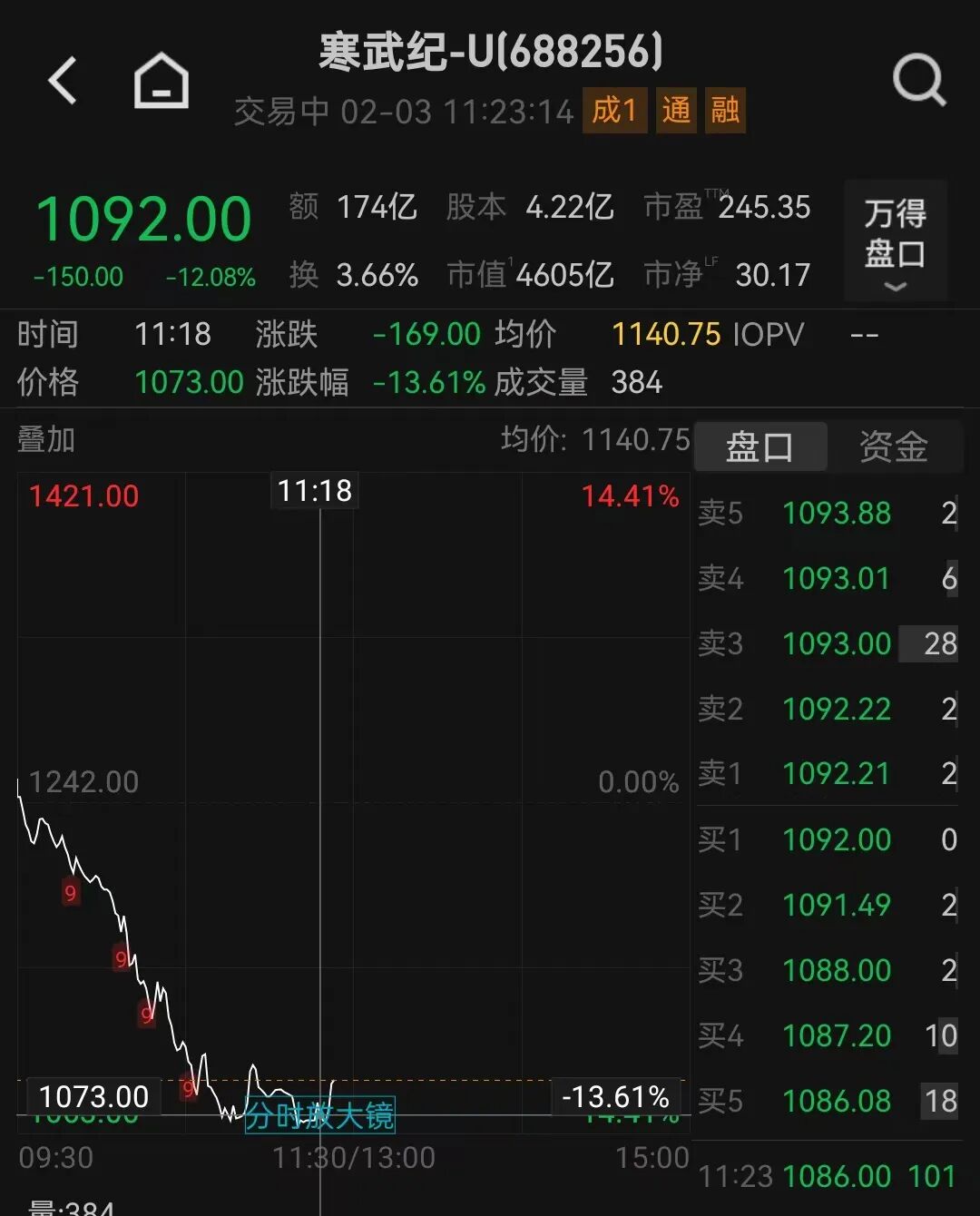The width and height of the screenshot is (980, 1216).
Task: Tap the 成1 tag
Action: tap(614, 111)
